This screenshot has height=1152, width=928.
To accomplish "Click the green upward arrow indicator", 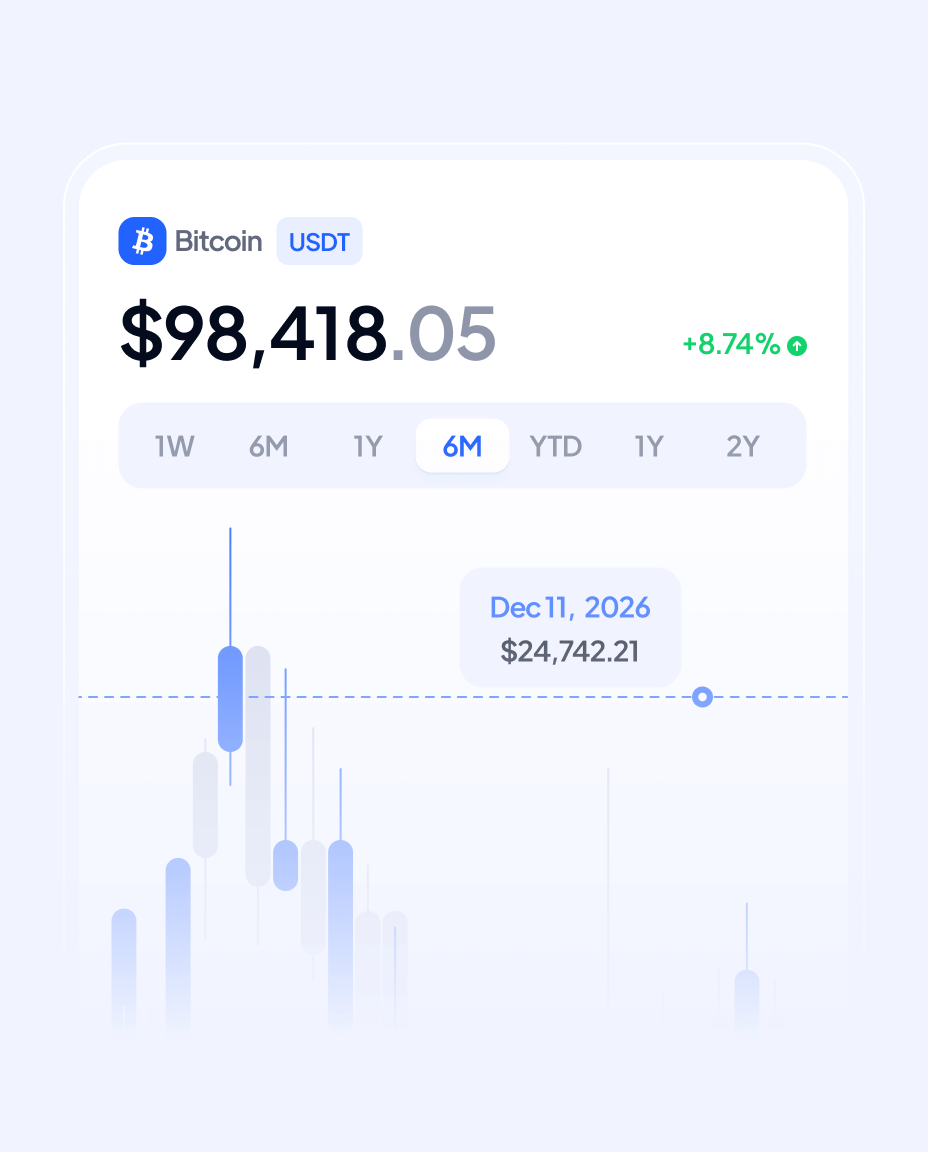I will click(x=795, y=346).
